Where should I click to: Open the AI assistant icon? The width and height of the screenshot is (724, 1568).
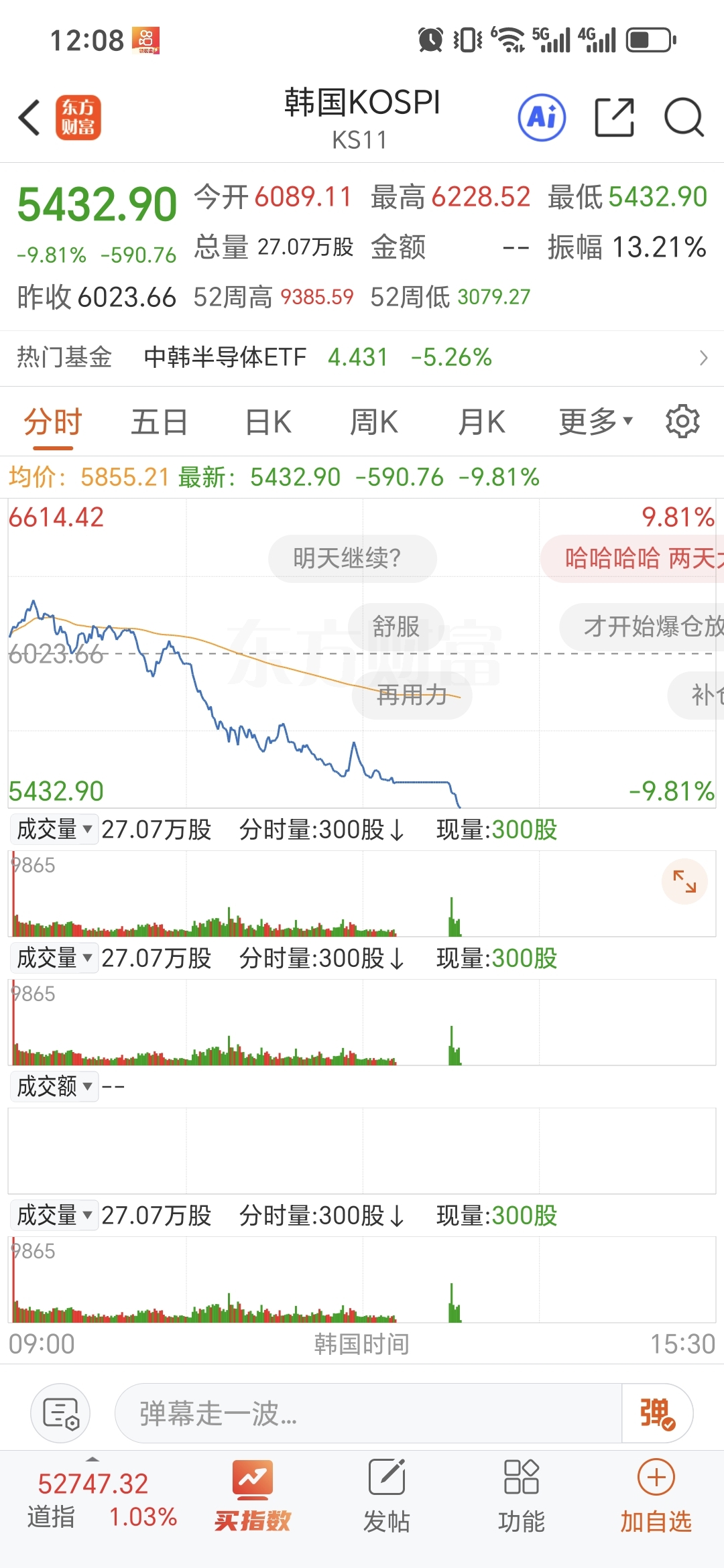click(542, 117)
